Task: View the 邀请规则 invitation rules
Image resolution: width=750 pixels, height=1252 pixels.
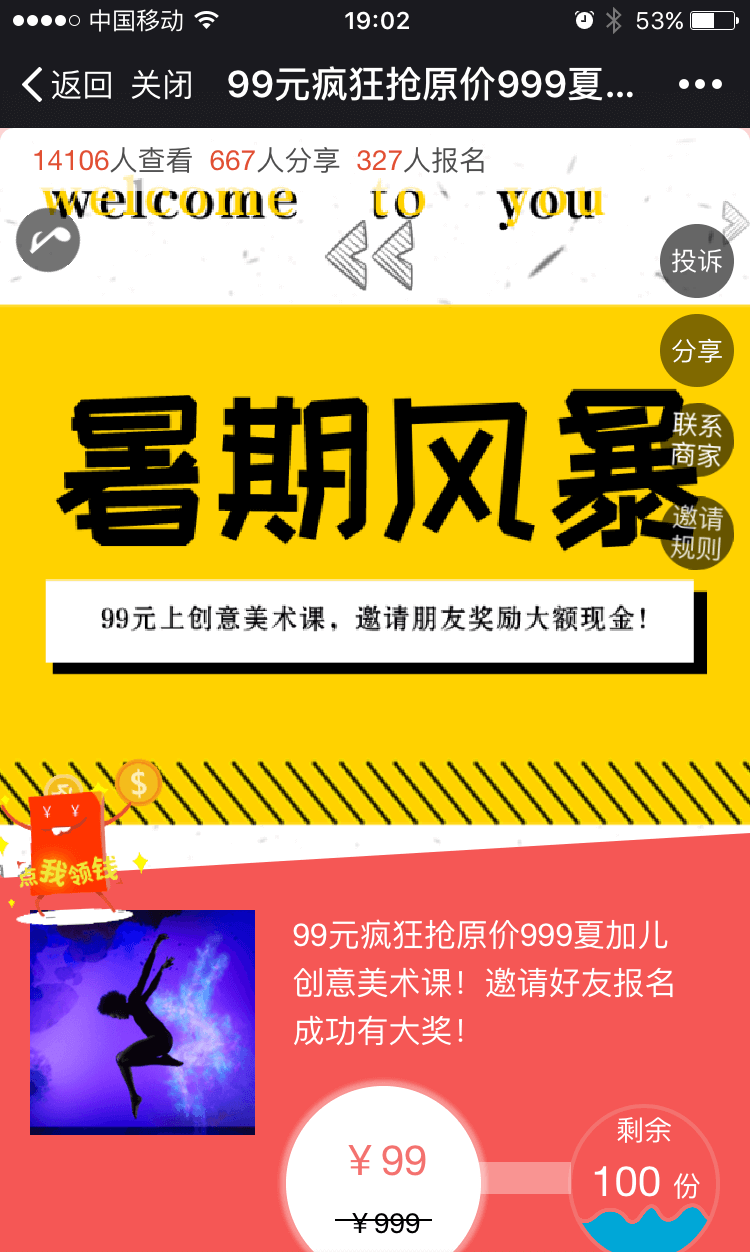Action: 697,532
